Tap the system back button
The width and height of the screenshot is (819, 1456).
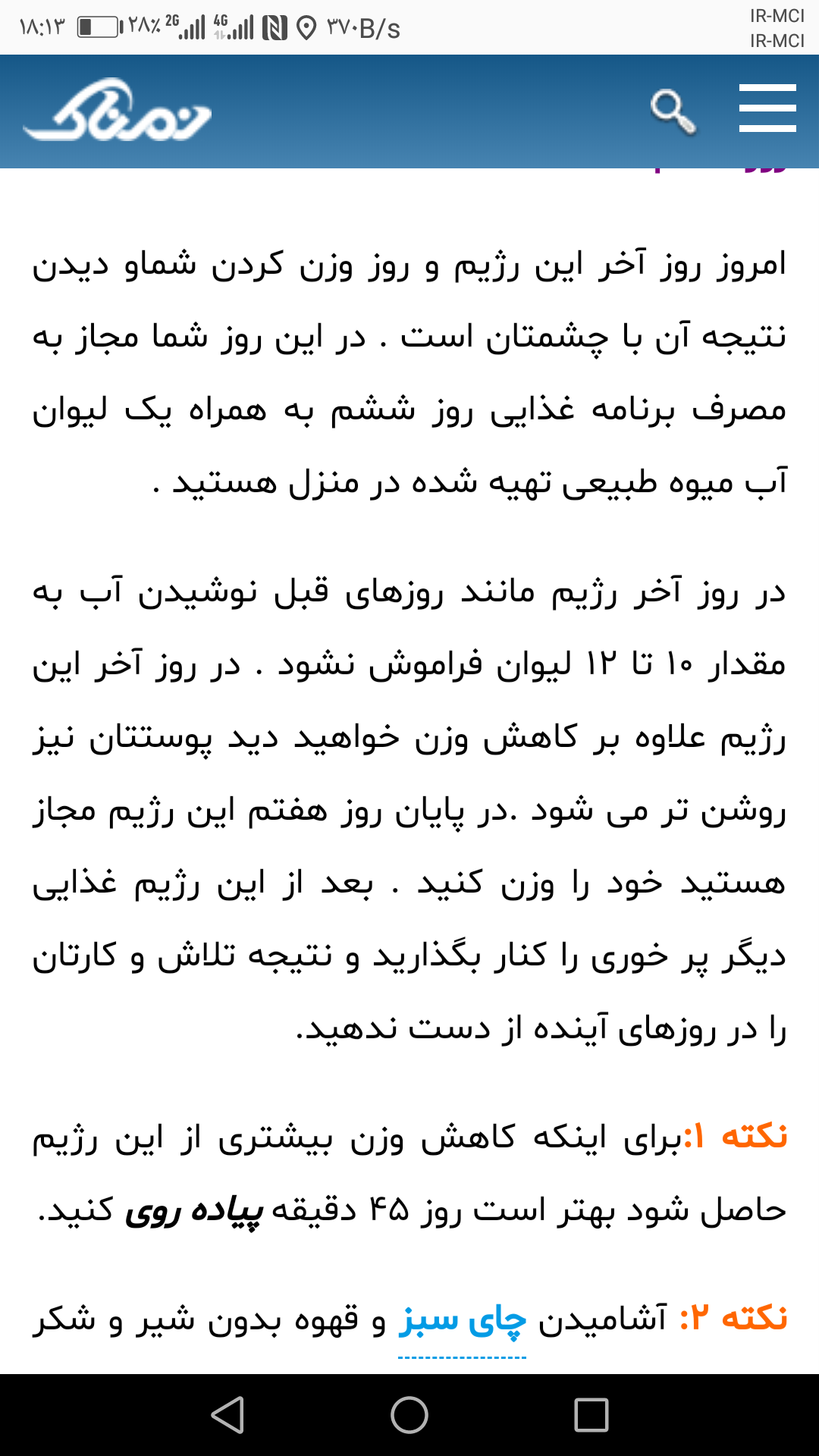[227, 1415]
